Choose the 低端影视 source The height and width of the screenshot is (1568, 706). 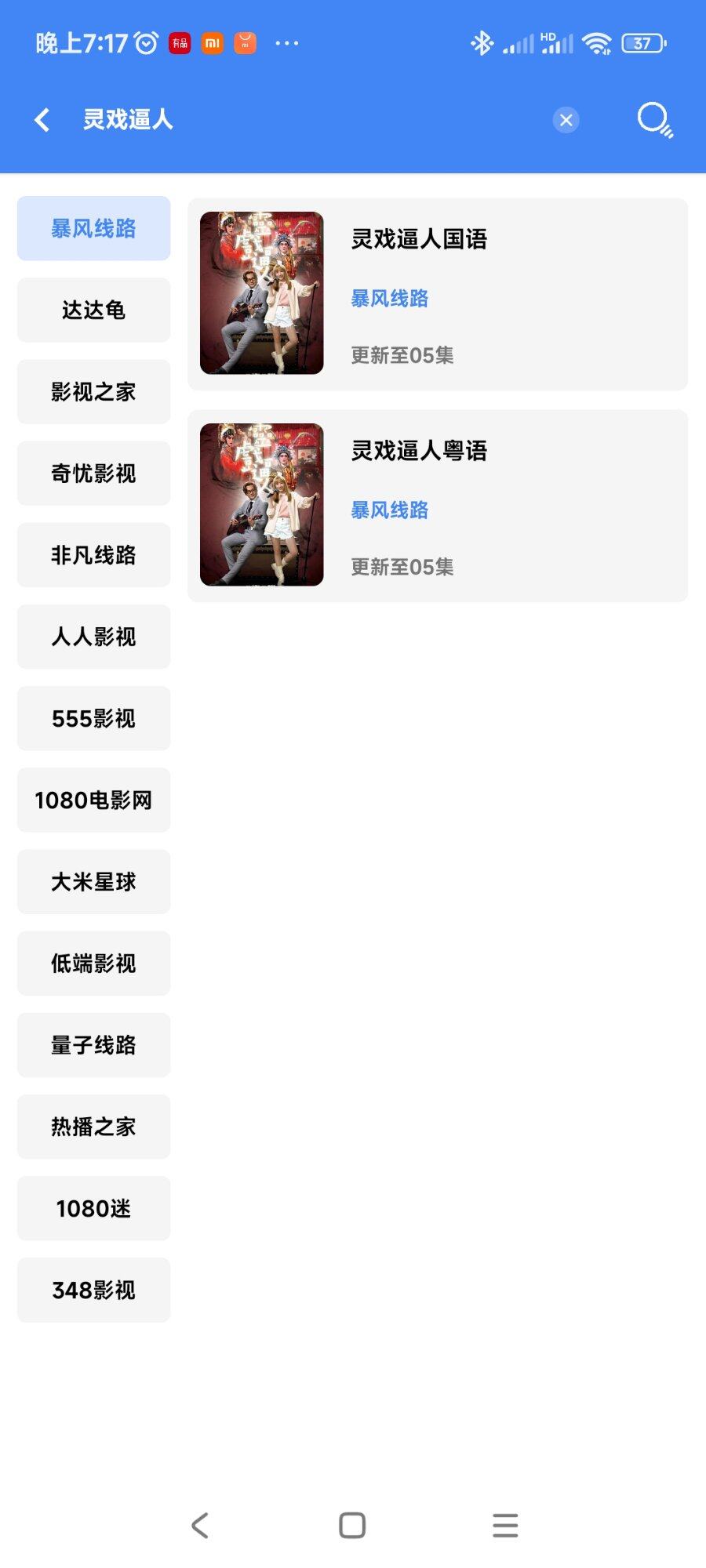click(x=93, y=963)
